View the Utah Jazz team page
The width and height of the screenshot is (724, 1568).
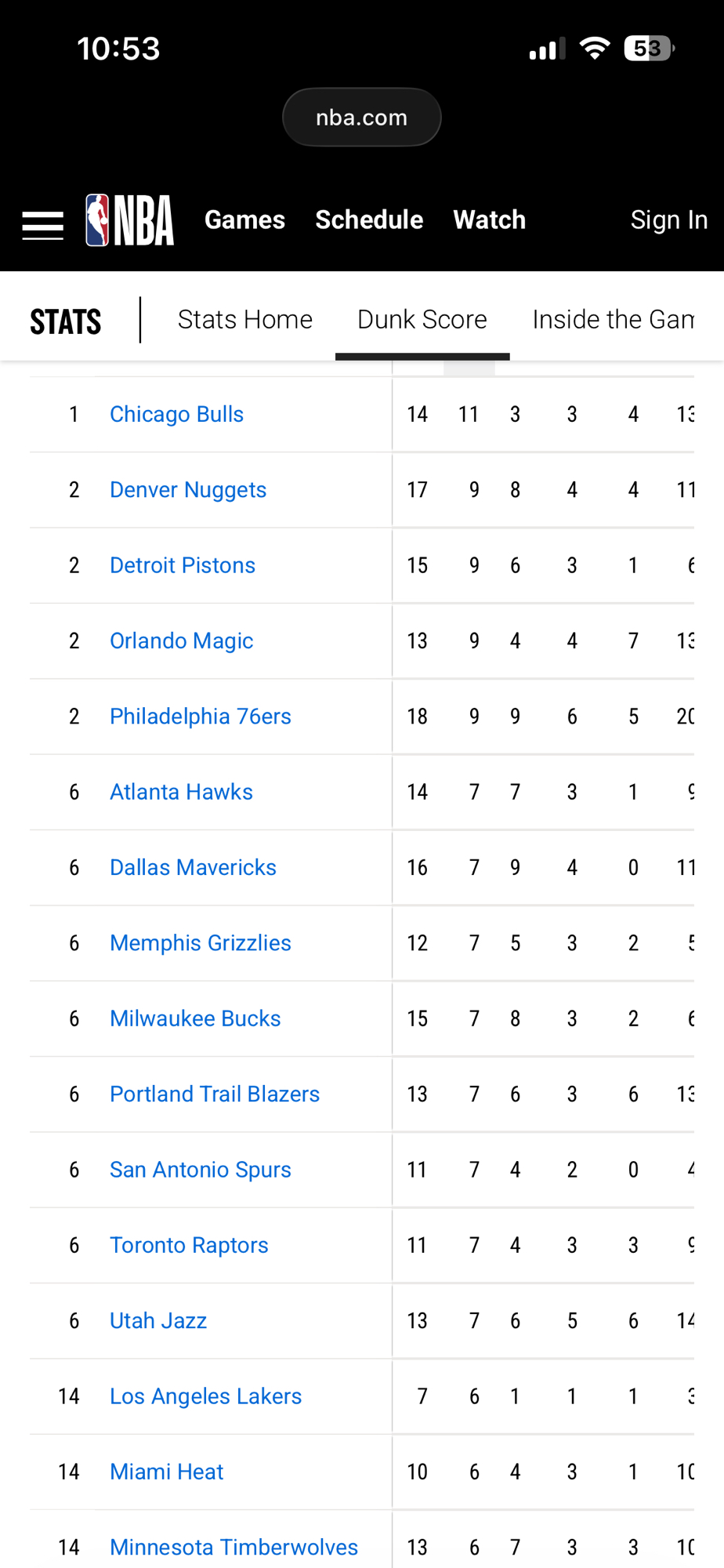pyautogui.click(x=158, y=1320)
